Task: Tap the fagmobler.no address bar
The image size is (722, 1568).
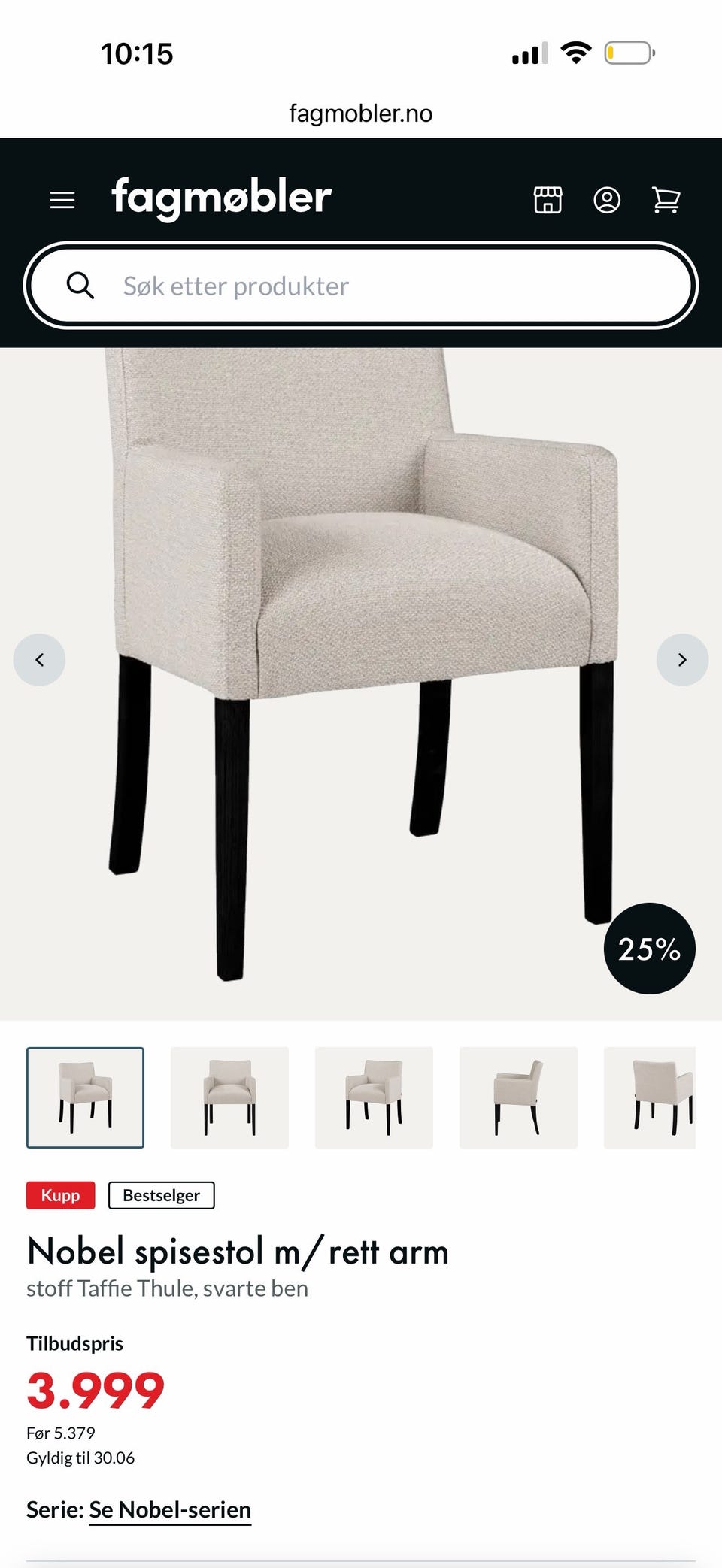Action: (361, 114)
